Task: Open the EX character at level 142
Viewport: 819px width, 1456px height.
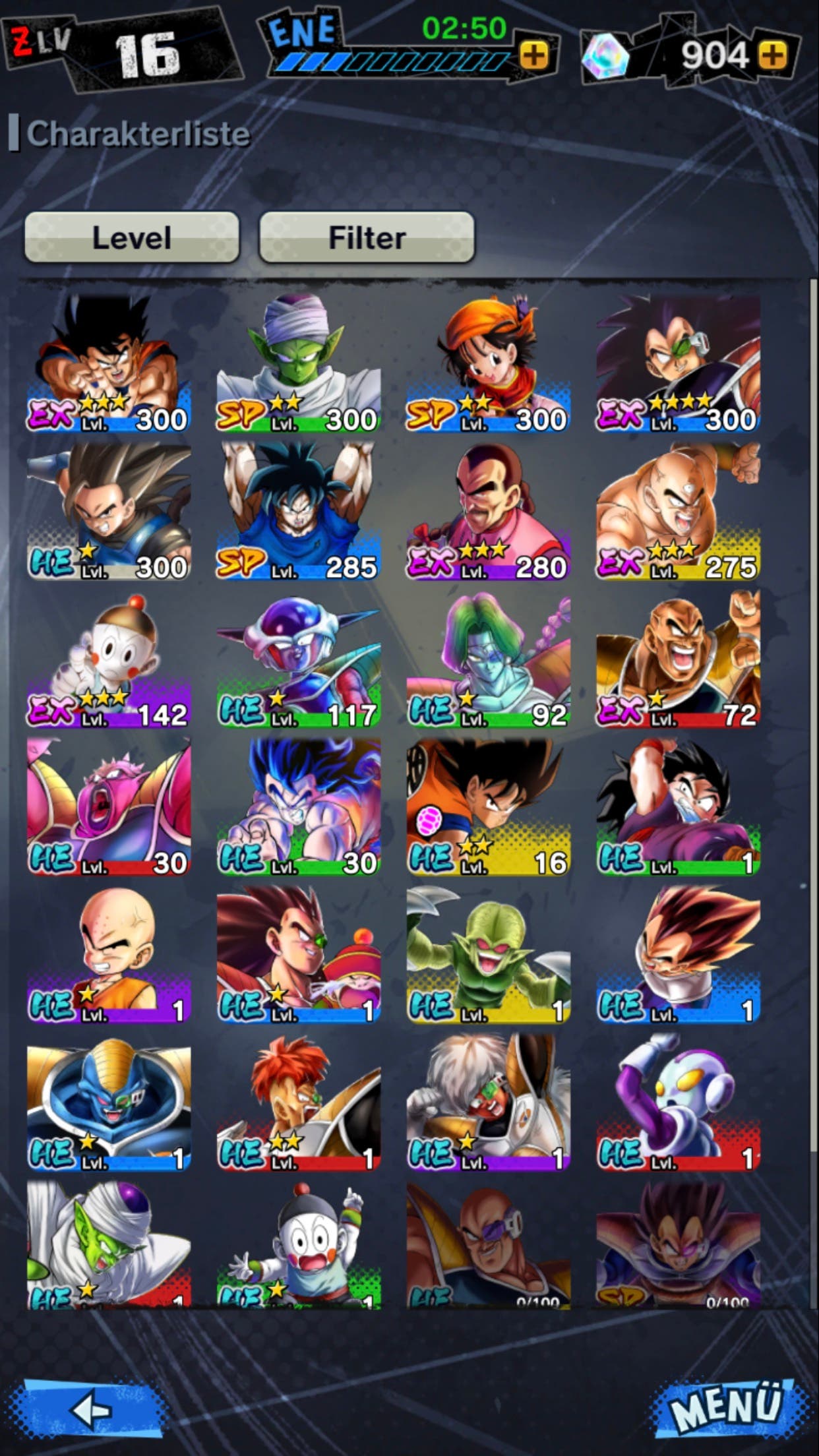Action: [109, 659]
